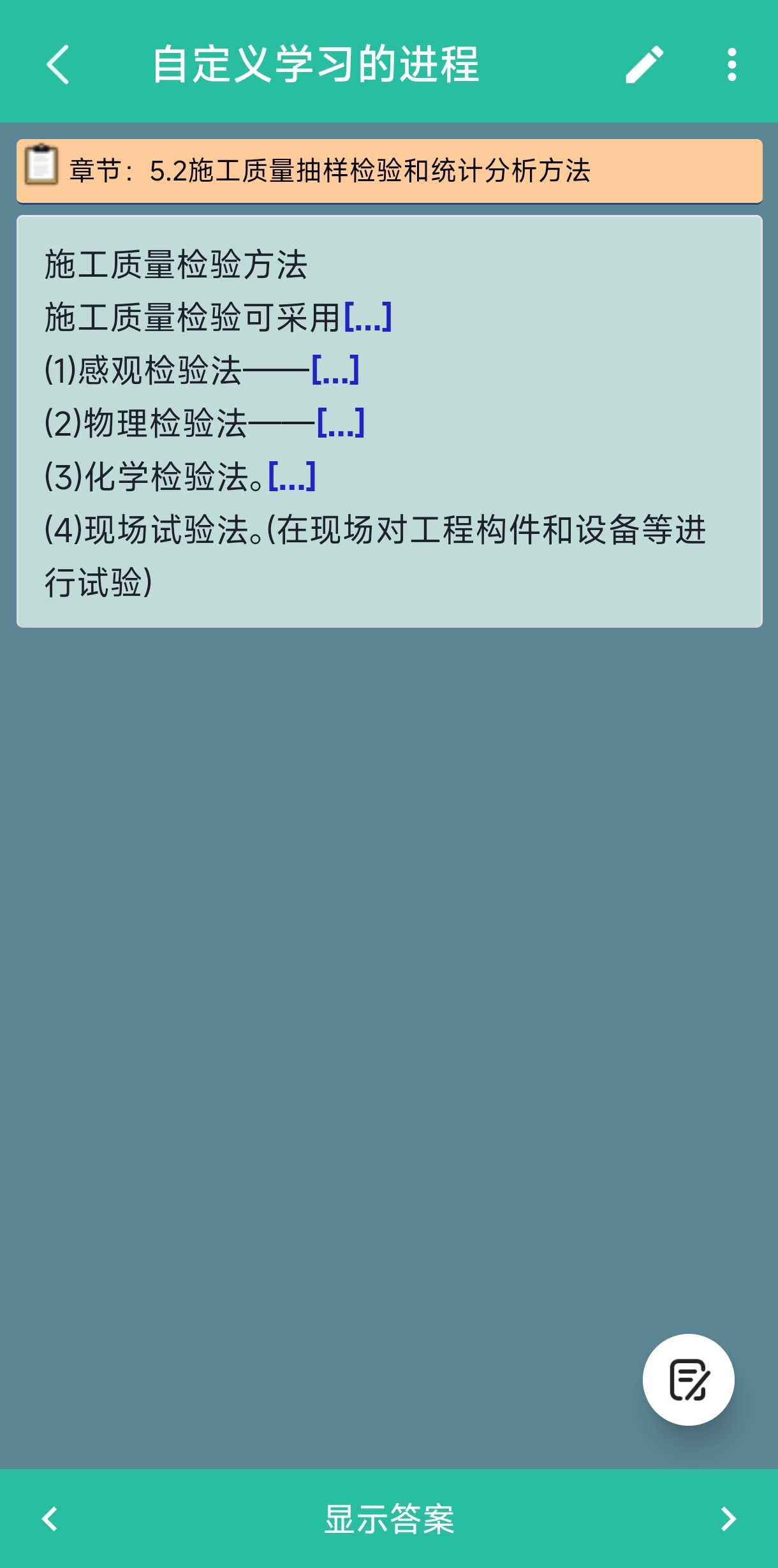Viewport: 778px width, 1568px height.
Task: Reveal the blank after 化学检验法
Action: tap(292, 476)
